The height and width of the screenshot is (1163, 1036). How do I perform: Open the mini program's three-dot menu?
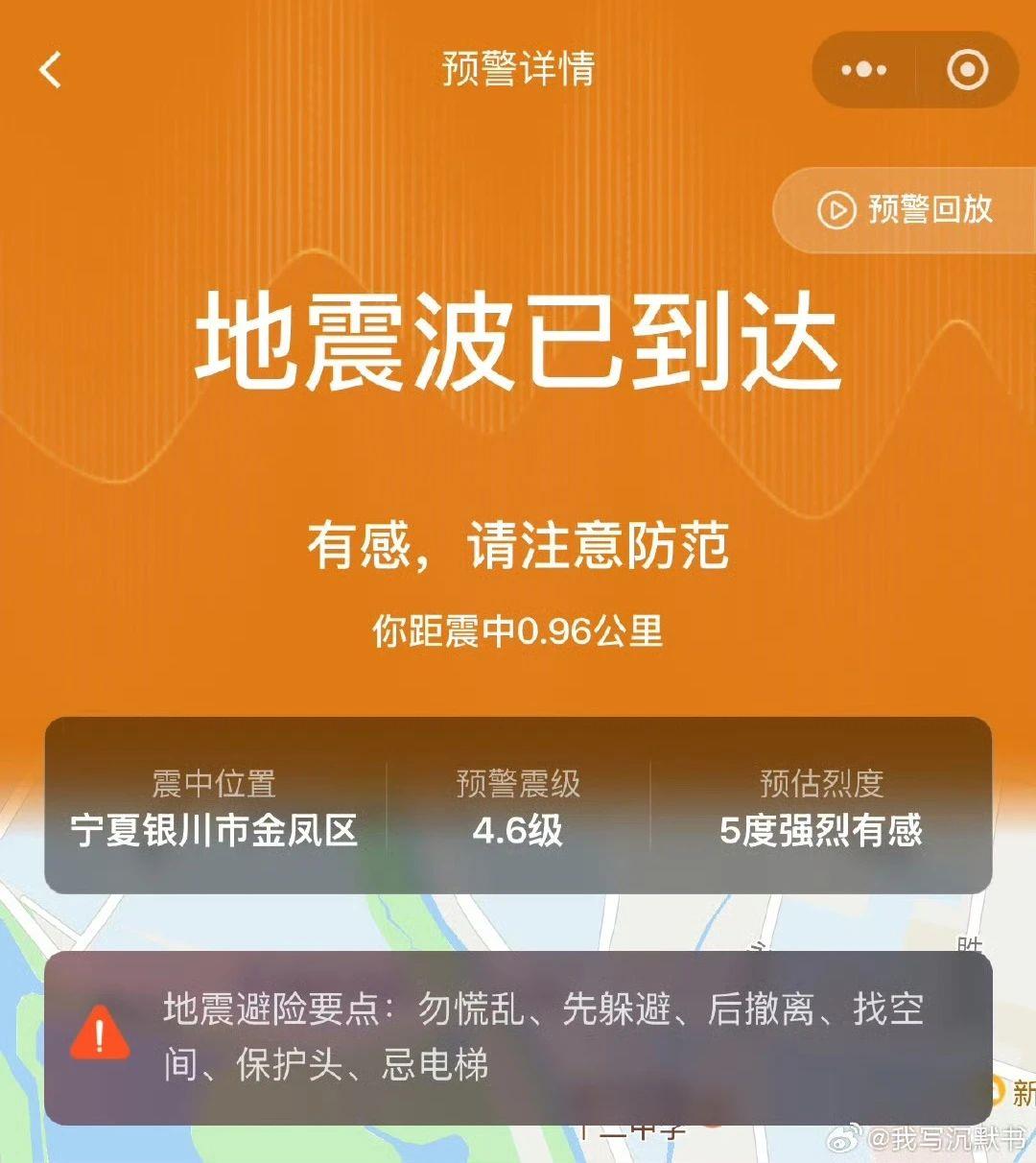point(863,70)
